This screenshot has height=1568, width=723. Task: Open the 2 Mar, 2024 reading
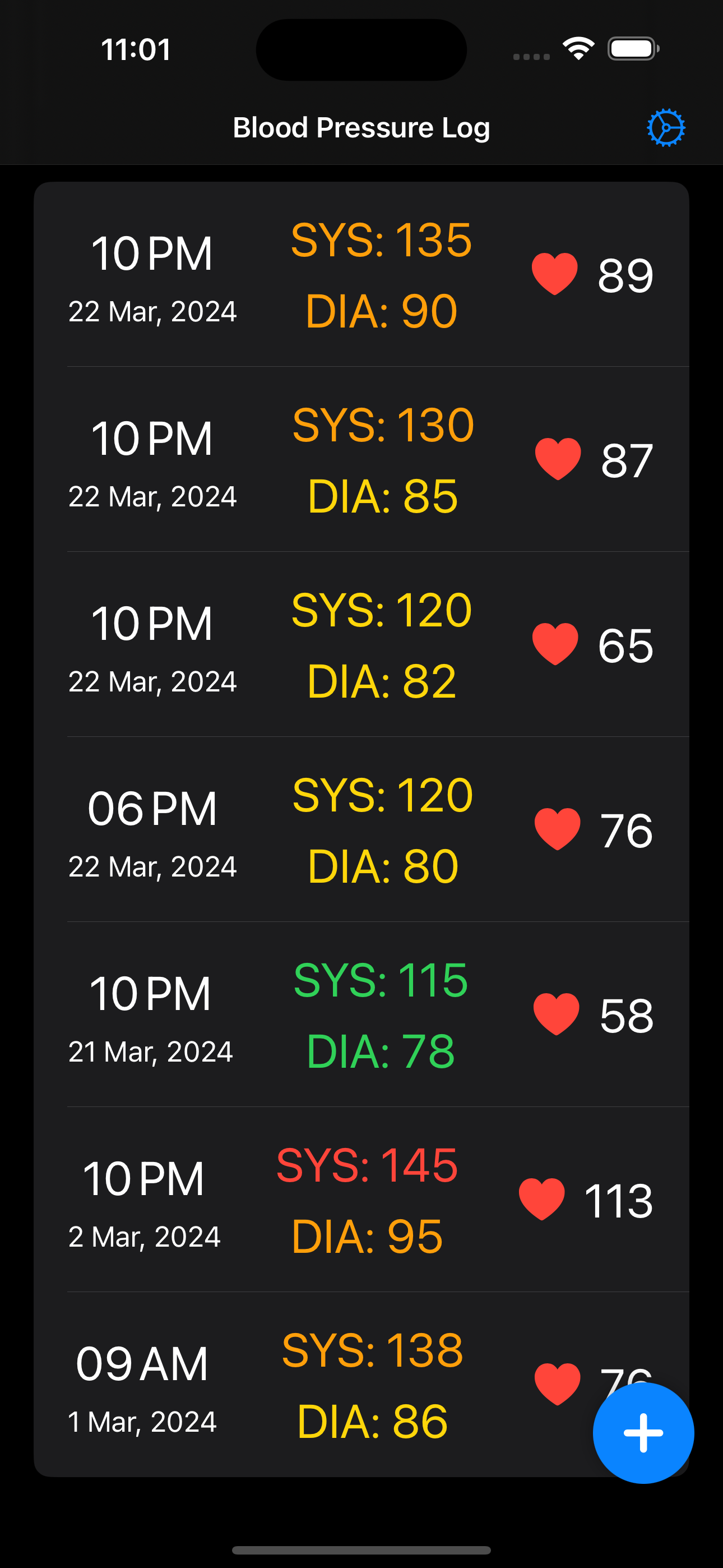click(x=361, y=1200)
